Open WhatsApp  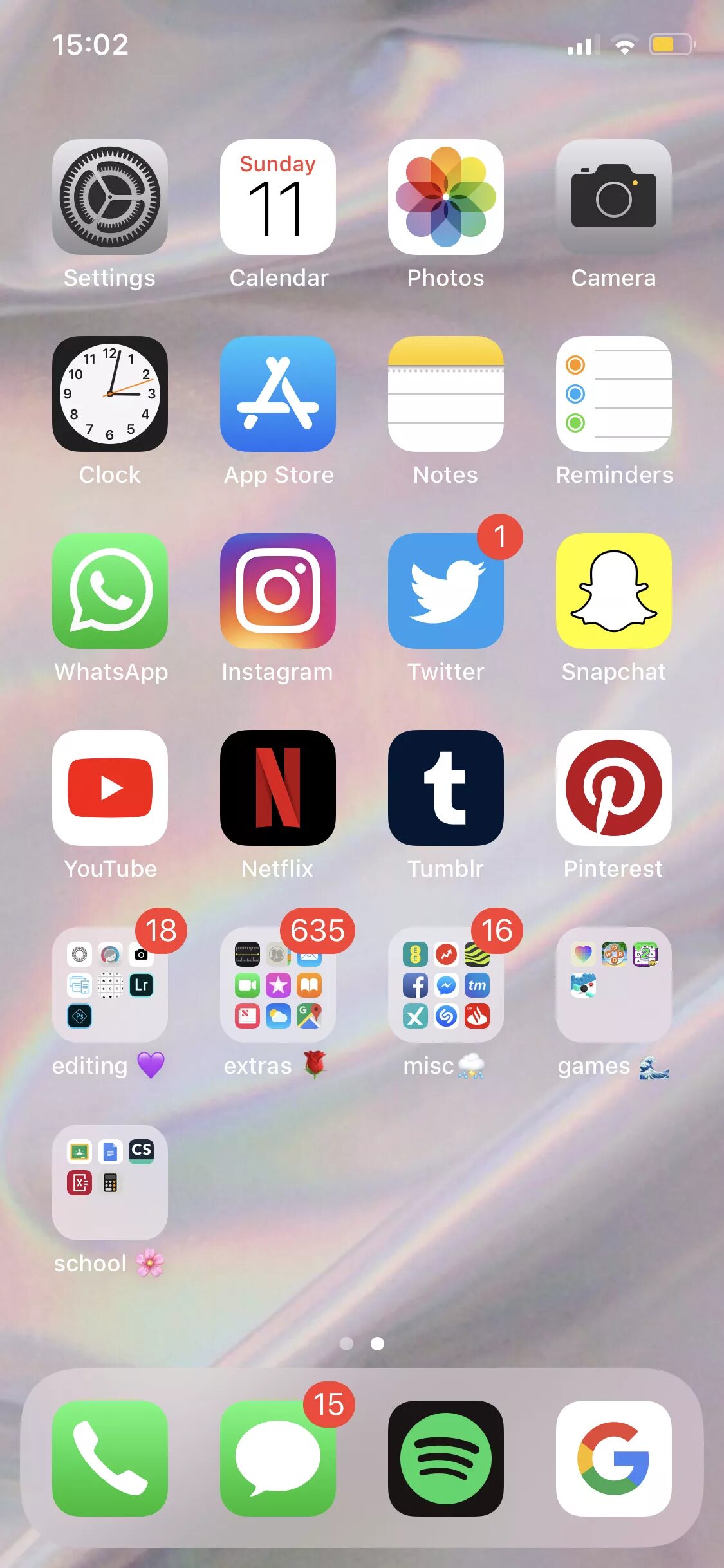pos(110,591)
